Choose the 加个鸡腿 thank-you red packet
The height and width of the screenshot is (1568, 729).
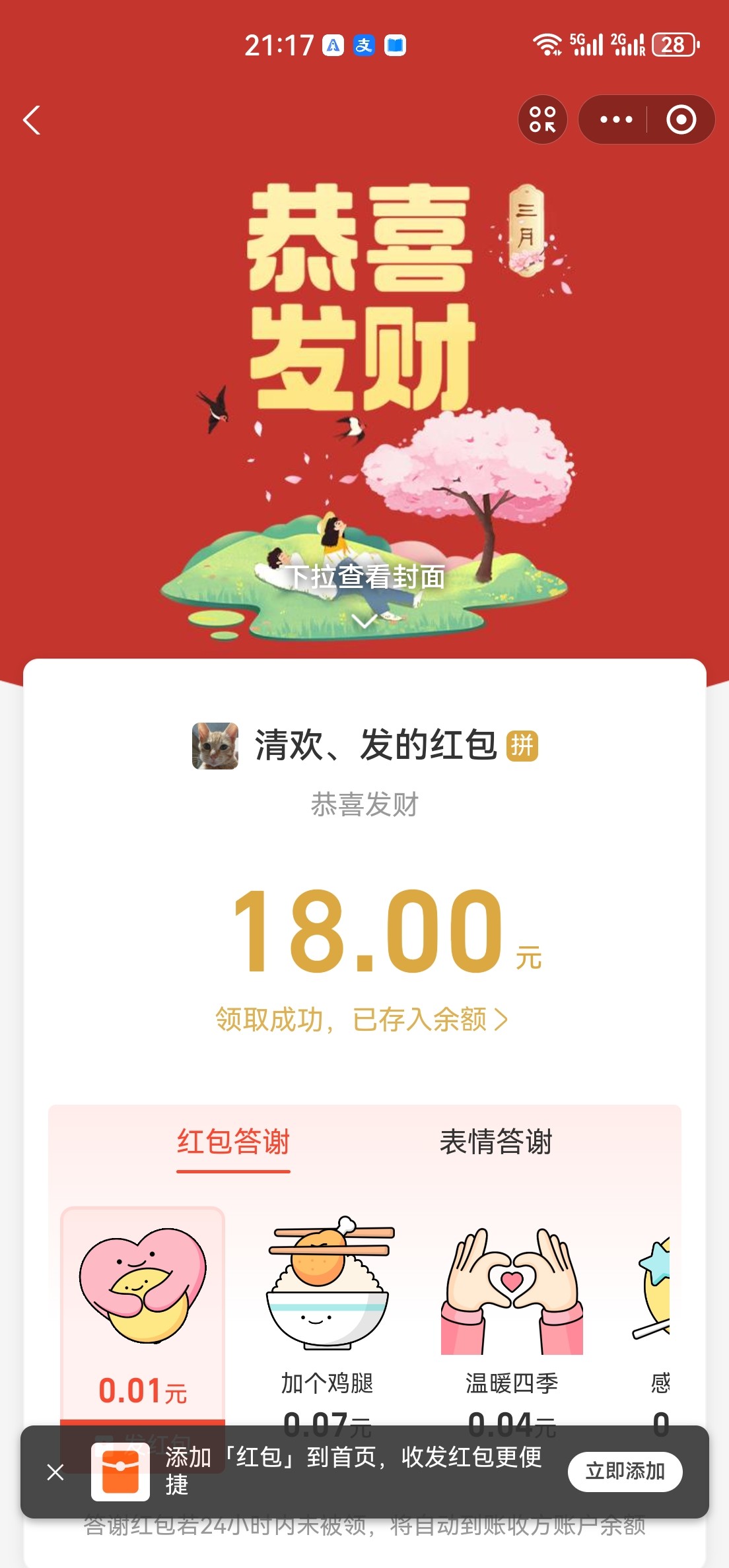click(x=328, y=1313)
